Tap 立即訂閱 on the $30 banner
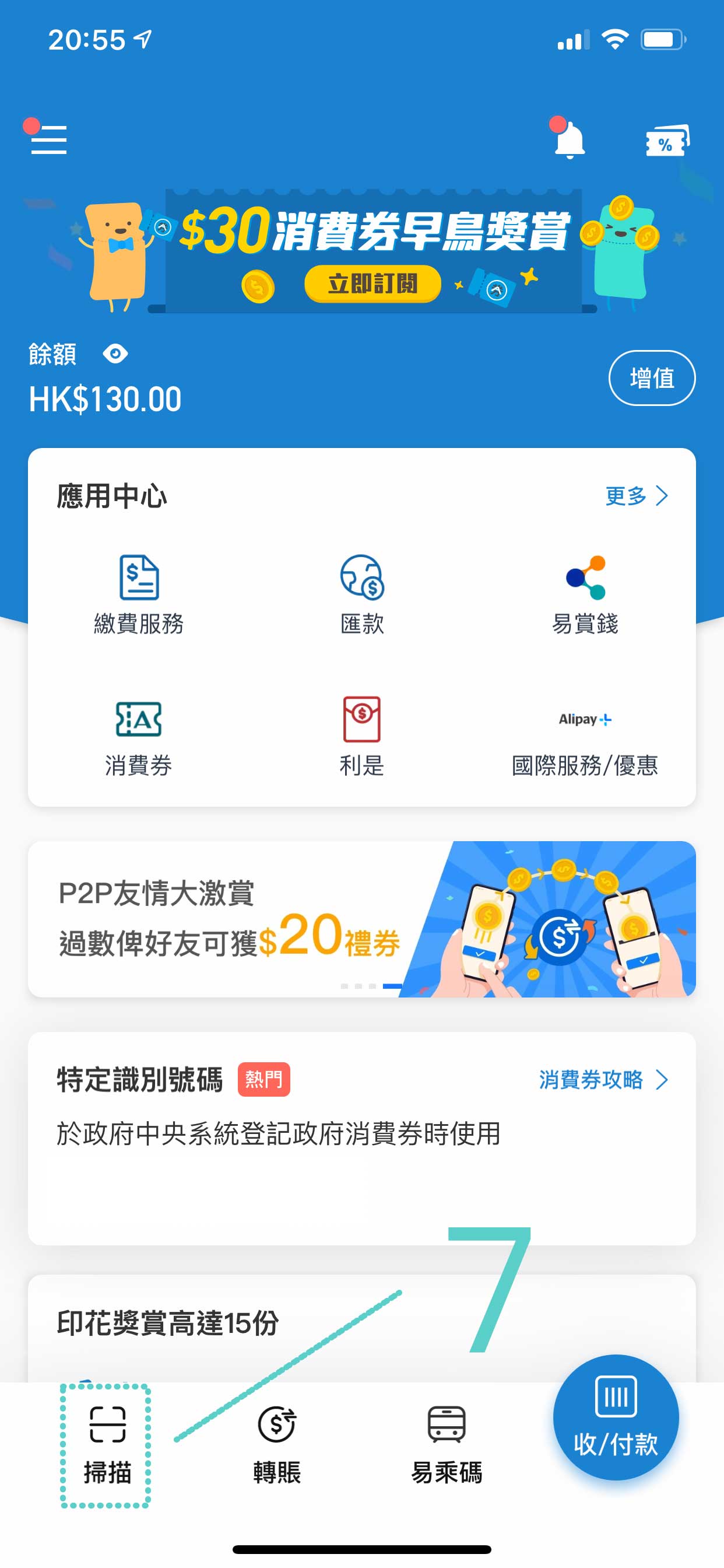Image resolution: width=724 pixels, height=1568 pixels. pos(372,283)
